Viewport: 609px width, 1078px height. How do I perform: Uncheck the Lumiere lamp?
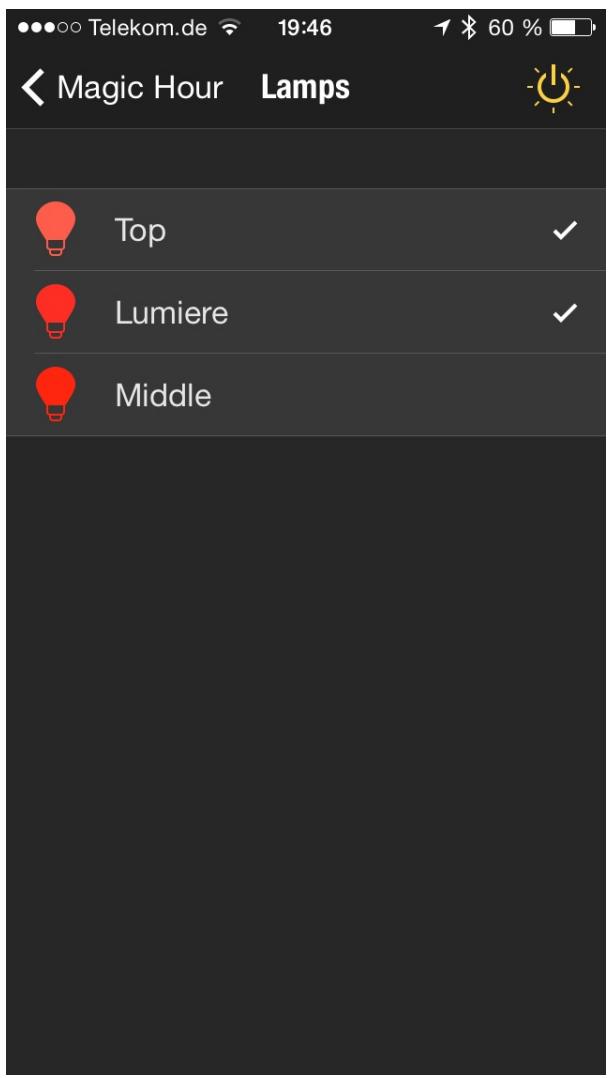(x=304, y=313)
